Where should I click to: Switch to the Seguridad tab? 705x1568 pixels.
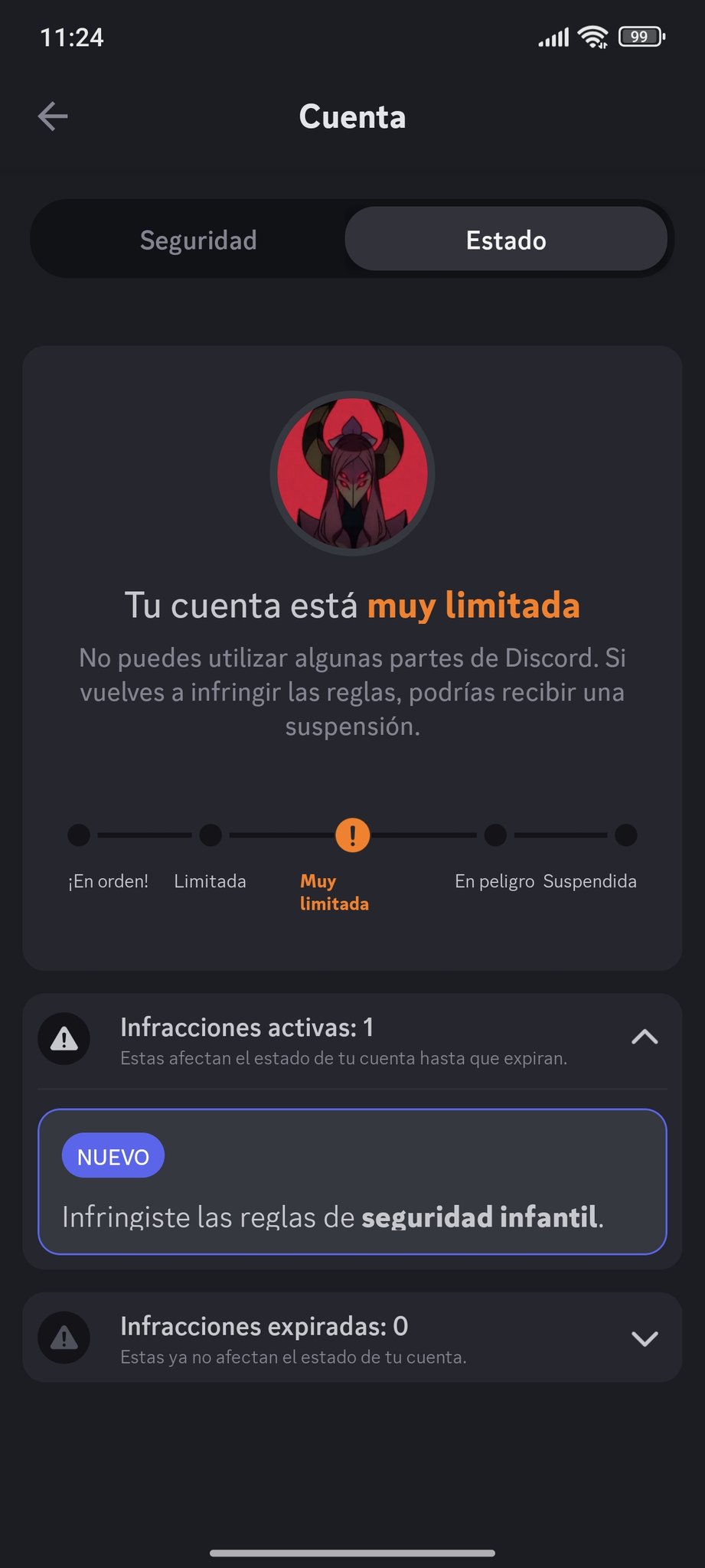[x=198, y=240]
